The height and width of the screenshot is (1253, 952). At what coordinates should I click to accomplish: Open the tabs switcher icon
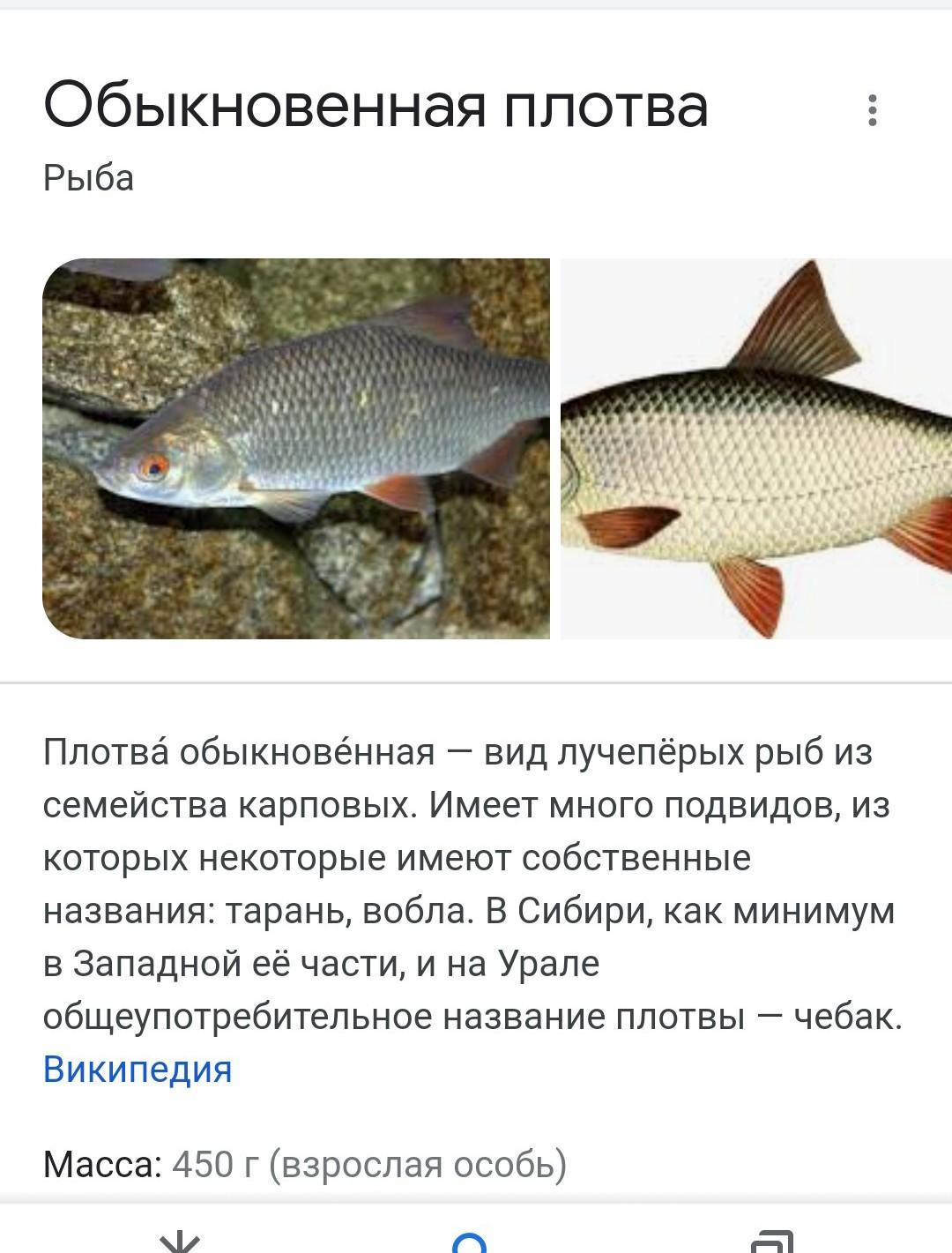pyautogui.click(x=771, y=1242)
